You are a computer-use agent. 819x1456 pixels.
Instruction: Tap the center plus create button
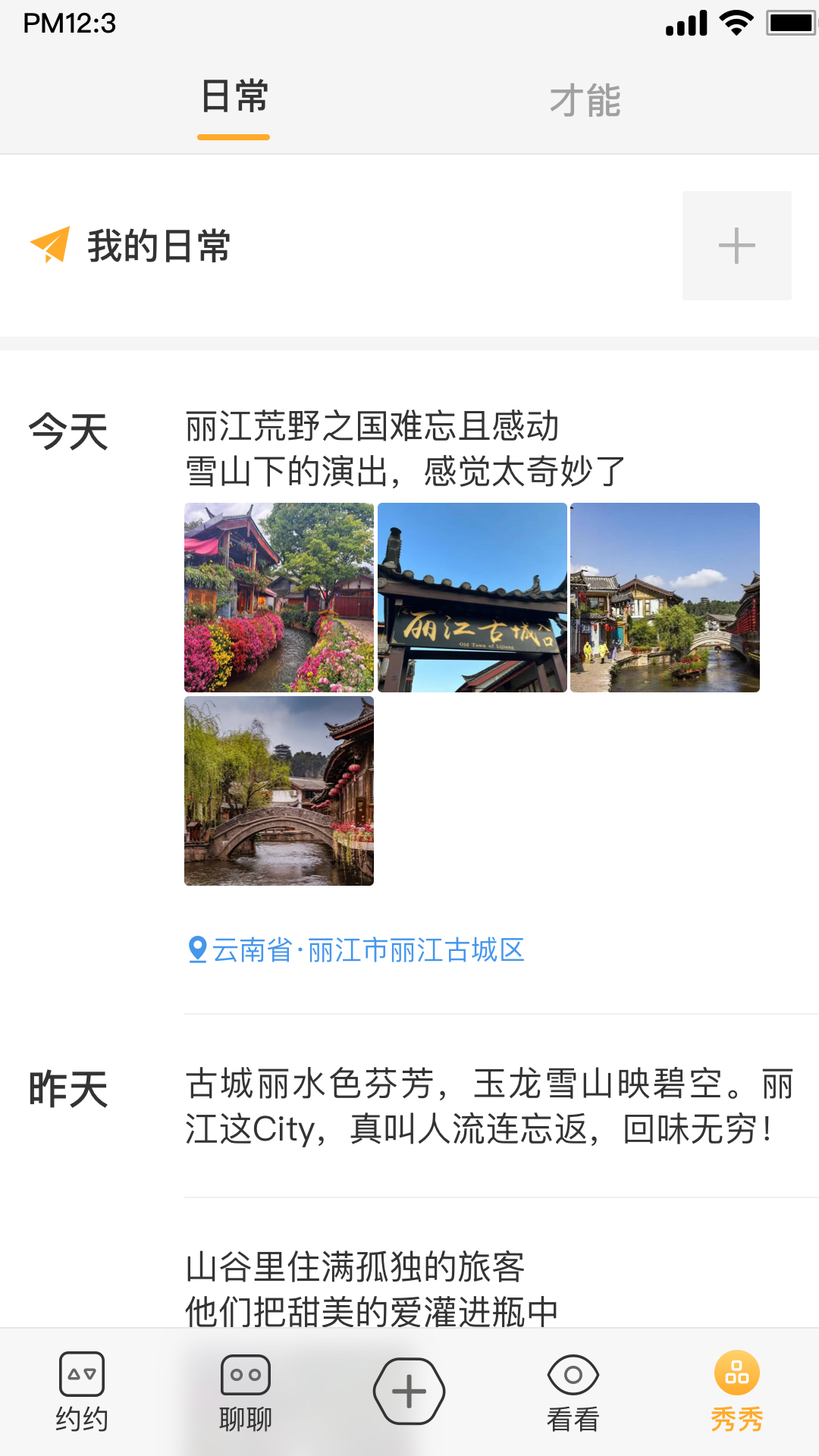click(409, 1392)
